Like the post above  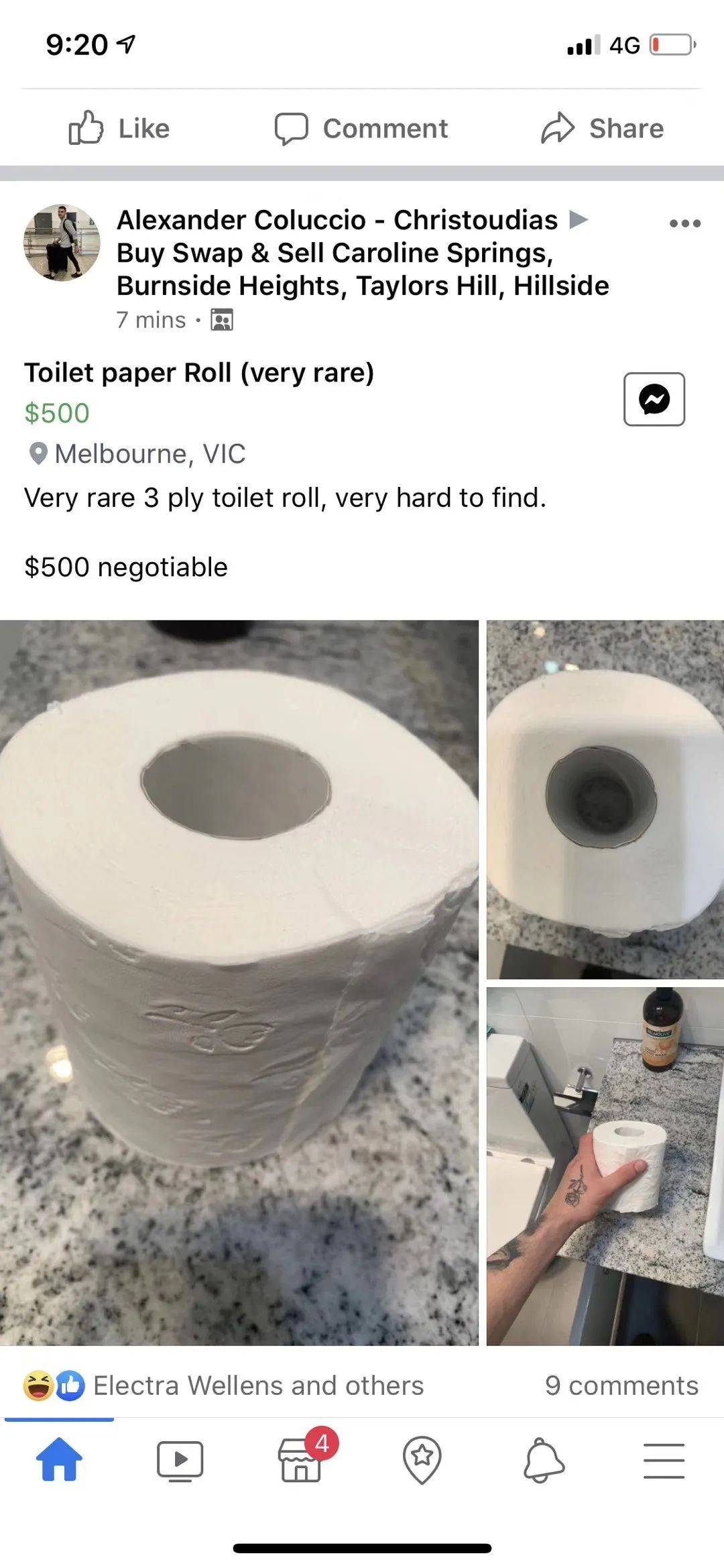click(119, 128)
